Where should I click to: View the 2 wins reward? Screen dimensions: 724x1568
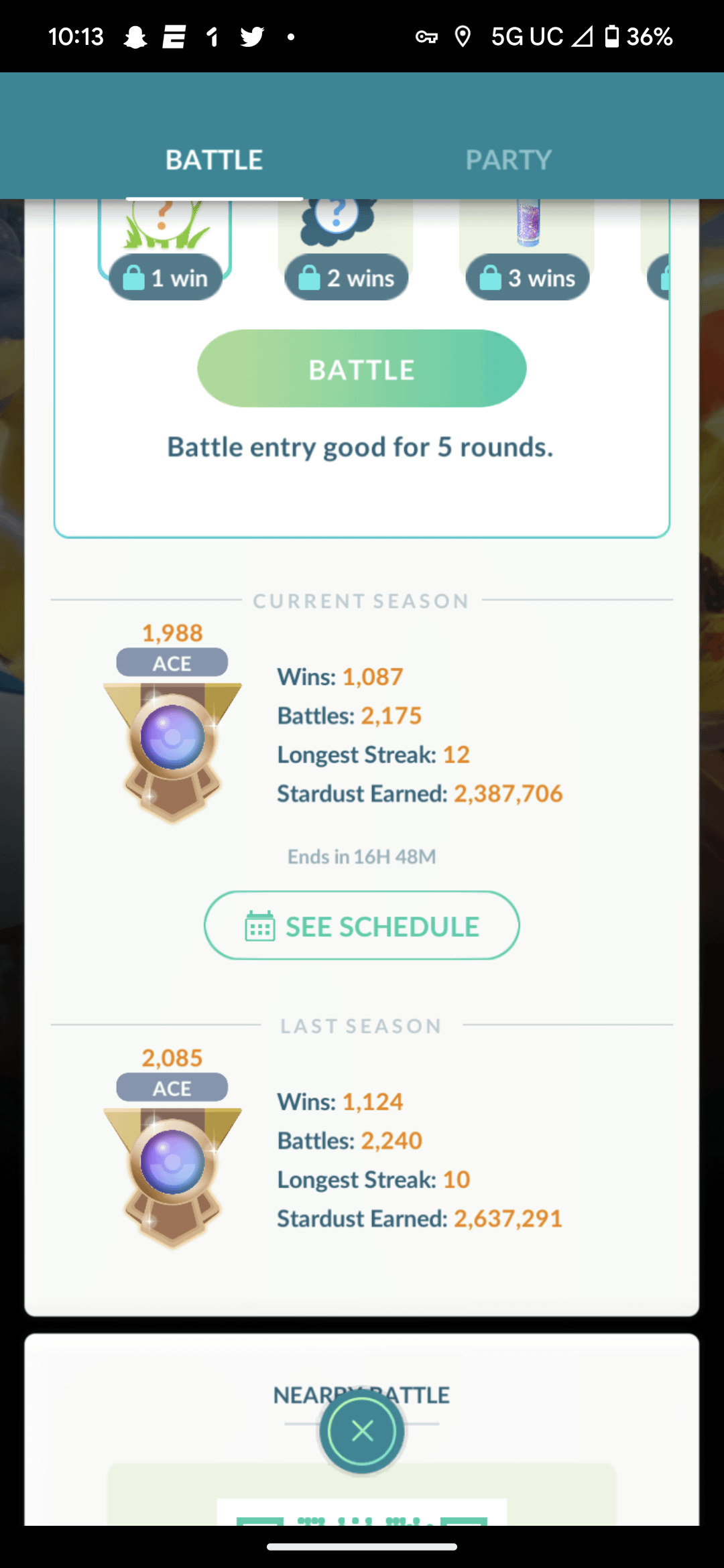(346, 248)
